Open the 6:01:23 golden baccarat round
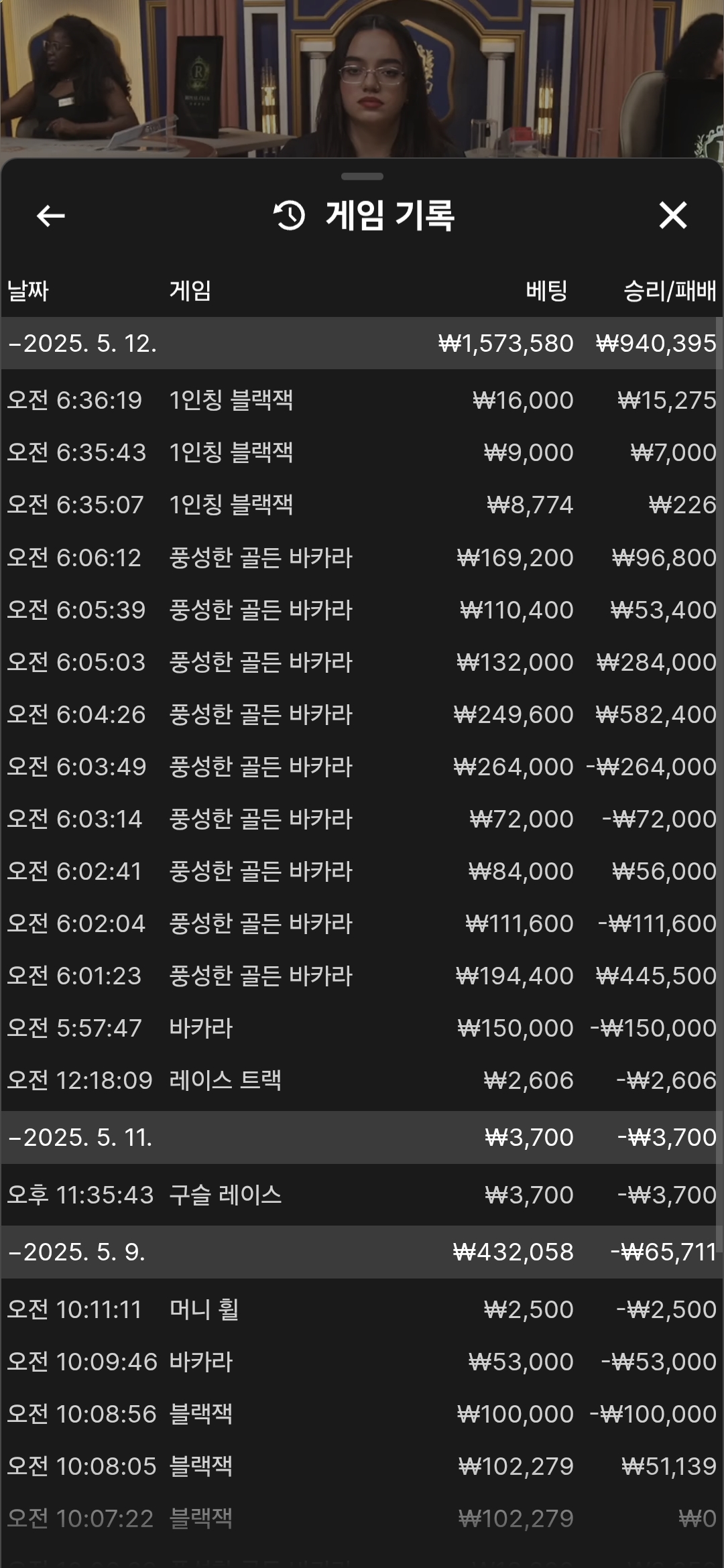The image size is (724, 1568). coord(362,976)
